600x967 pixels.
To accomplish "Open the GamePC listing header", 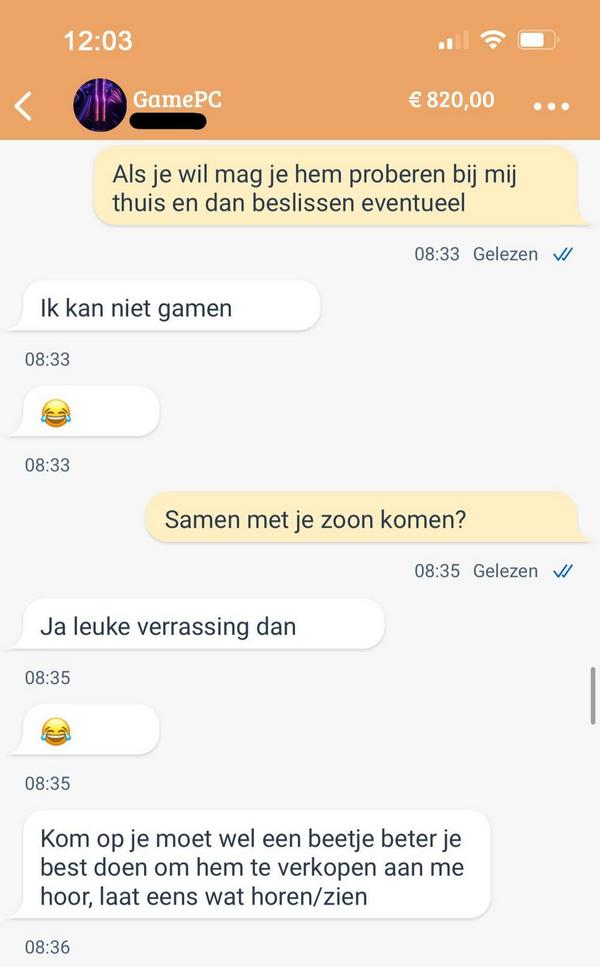I will 177,100.
